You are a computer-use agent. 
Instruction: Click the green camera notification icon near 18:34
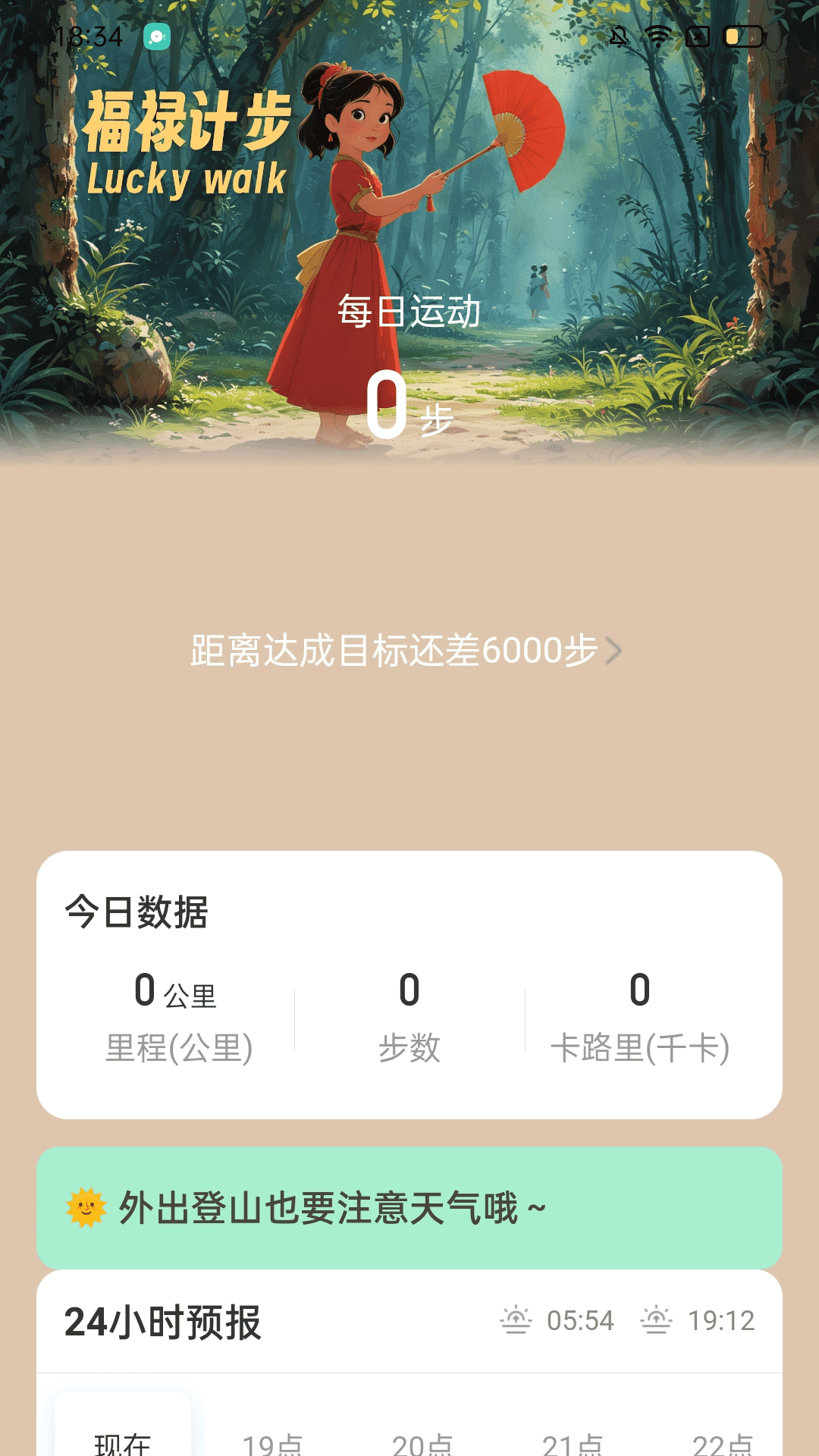[x=155, y=34]
